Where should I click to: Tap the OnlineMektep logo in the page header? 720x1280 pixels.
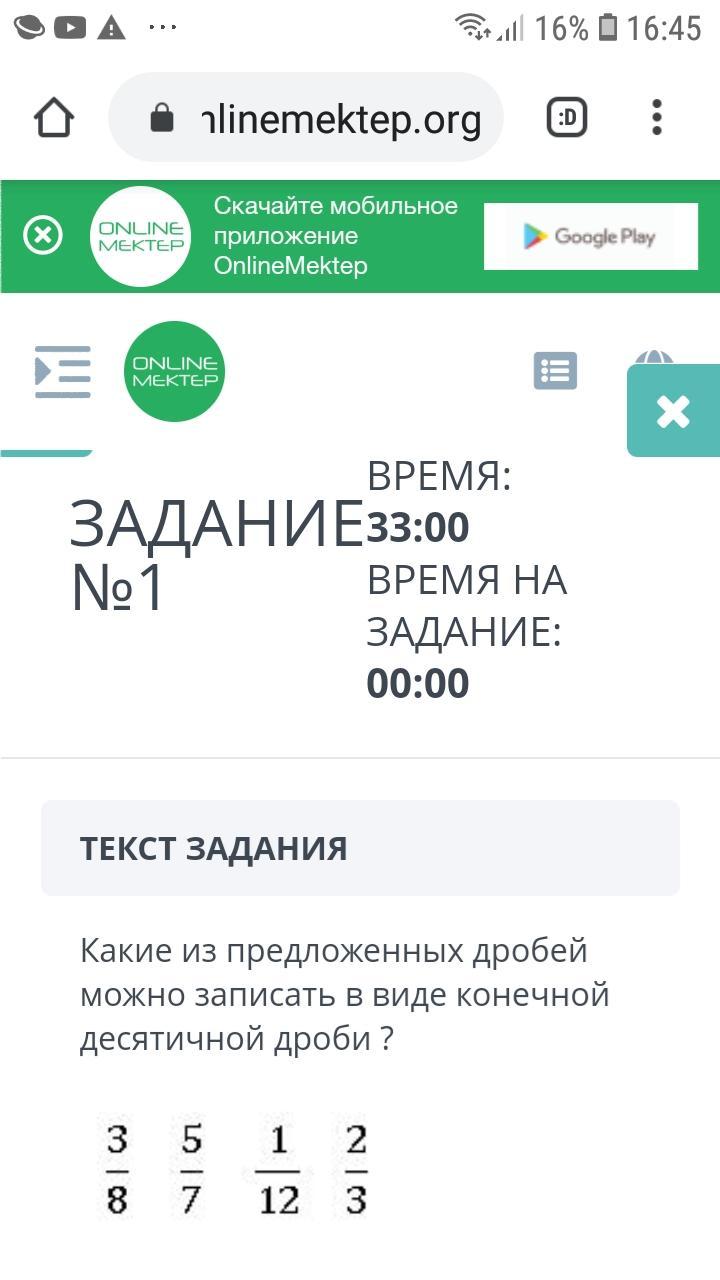click(174, 371)
